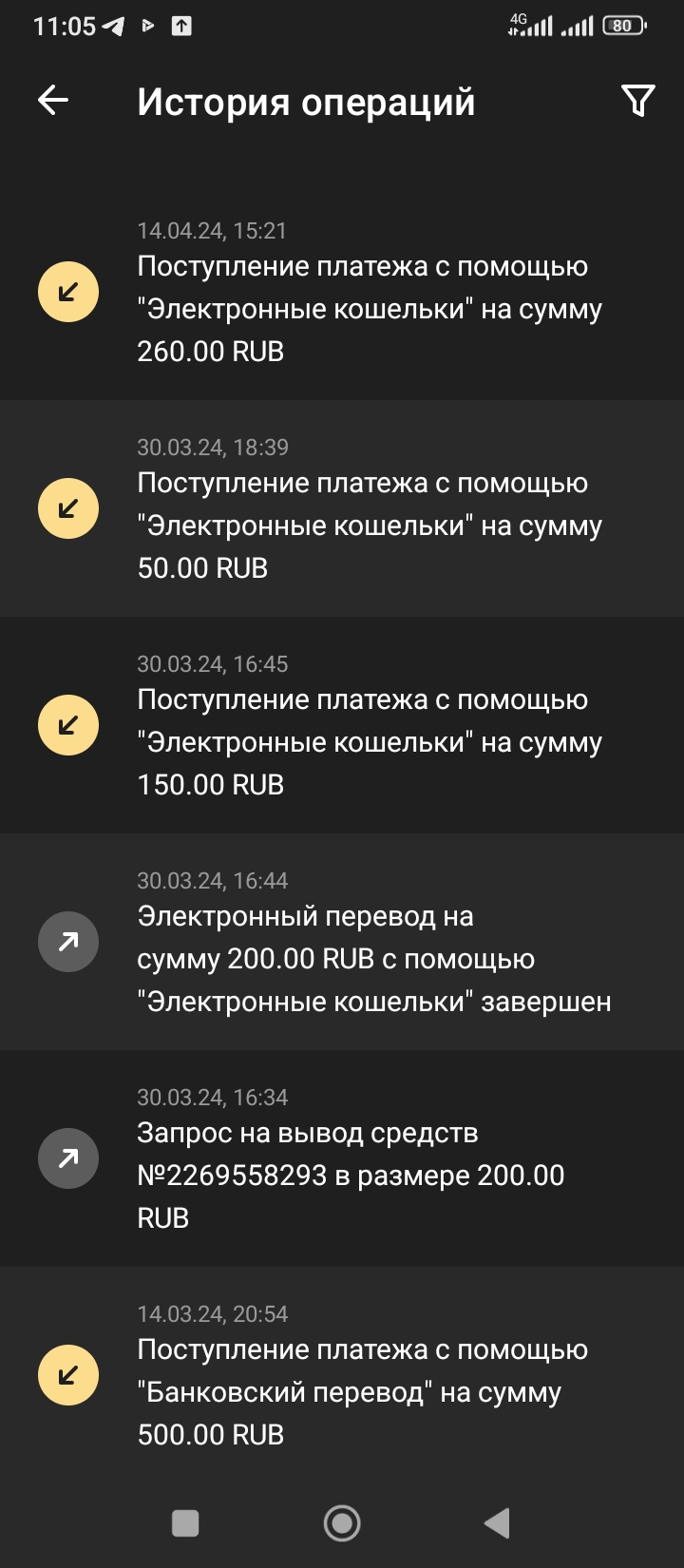Tap the bank transfer incoming icon for 500.00 RUB
The image size is (684, 1568).
pyautogui.click(x=66, y=1373)
